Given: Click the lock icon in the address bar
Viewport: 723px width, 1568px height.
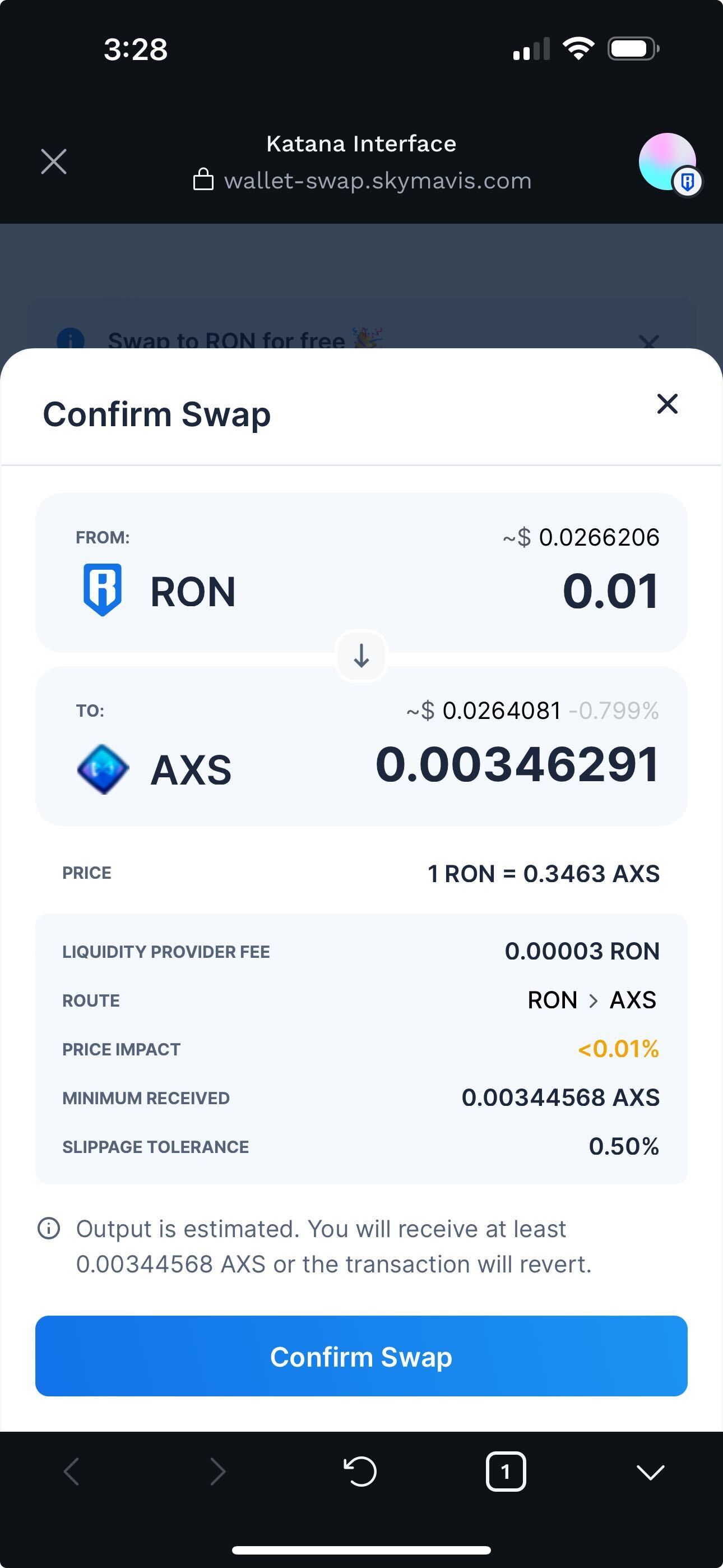Looking at the screenshot, I should tap(203, 179).
